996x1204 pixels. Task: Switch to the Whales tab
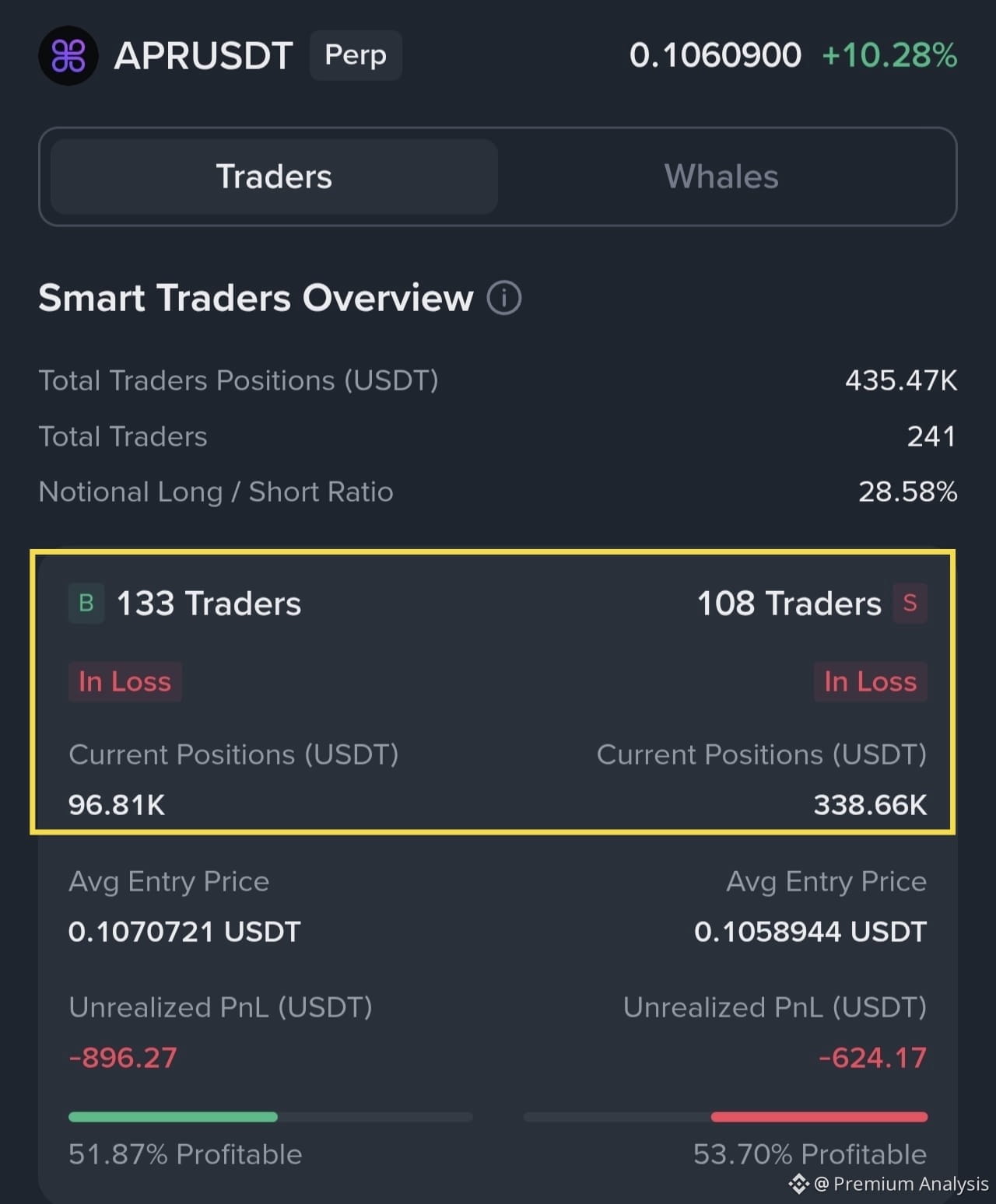click(x=721, y=176)
